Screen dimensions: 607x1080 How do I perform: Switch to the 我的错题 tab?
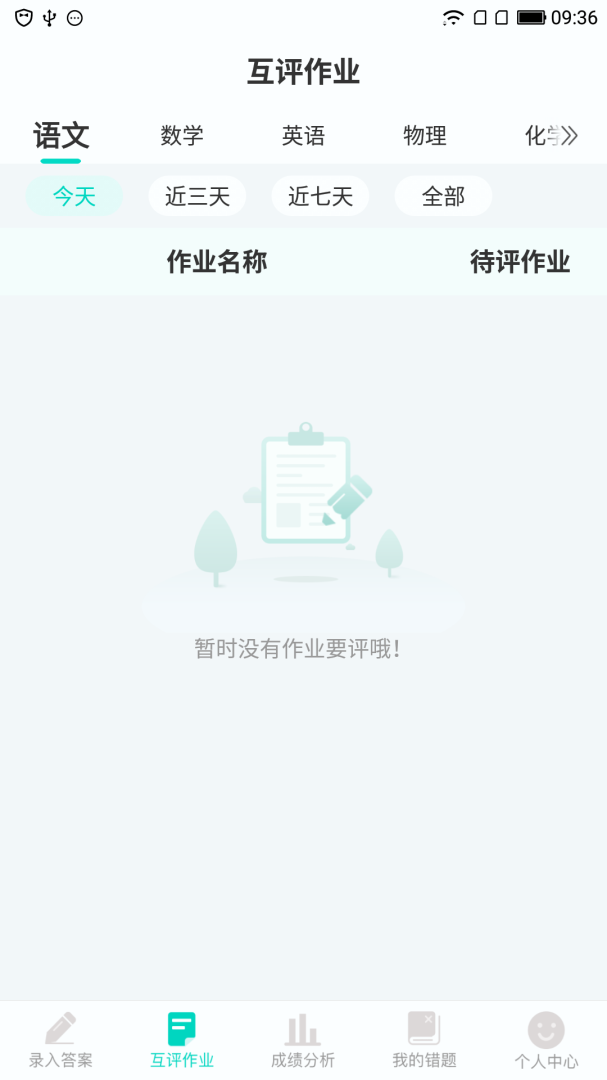point(424,1040)
